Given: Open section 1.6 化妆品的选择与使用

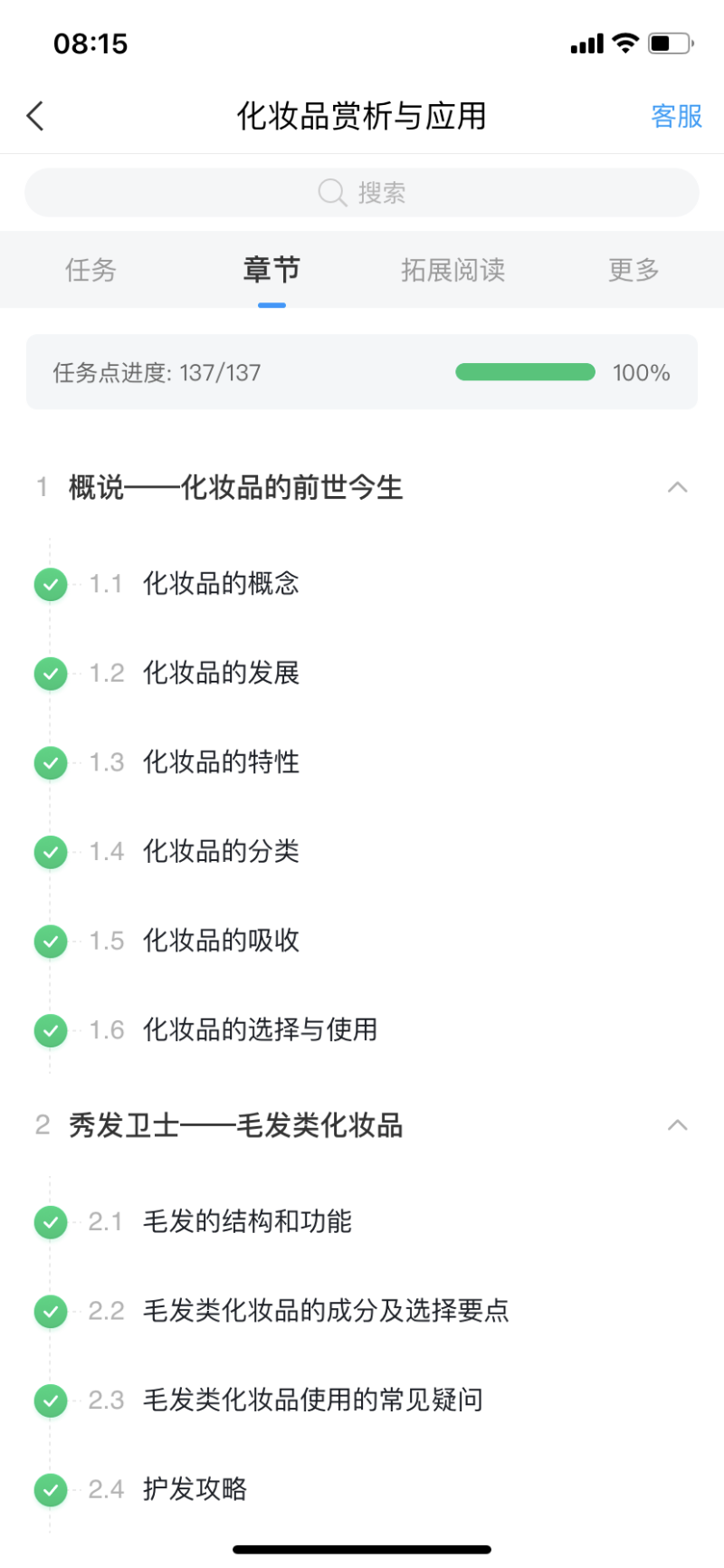Looking at the screenshot, I should [260, 1030].
